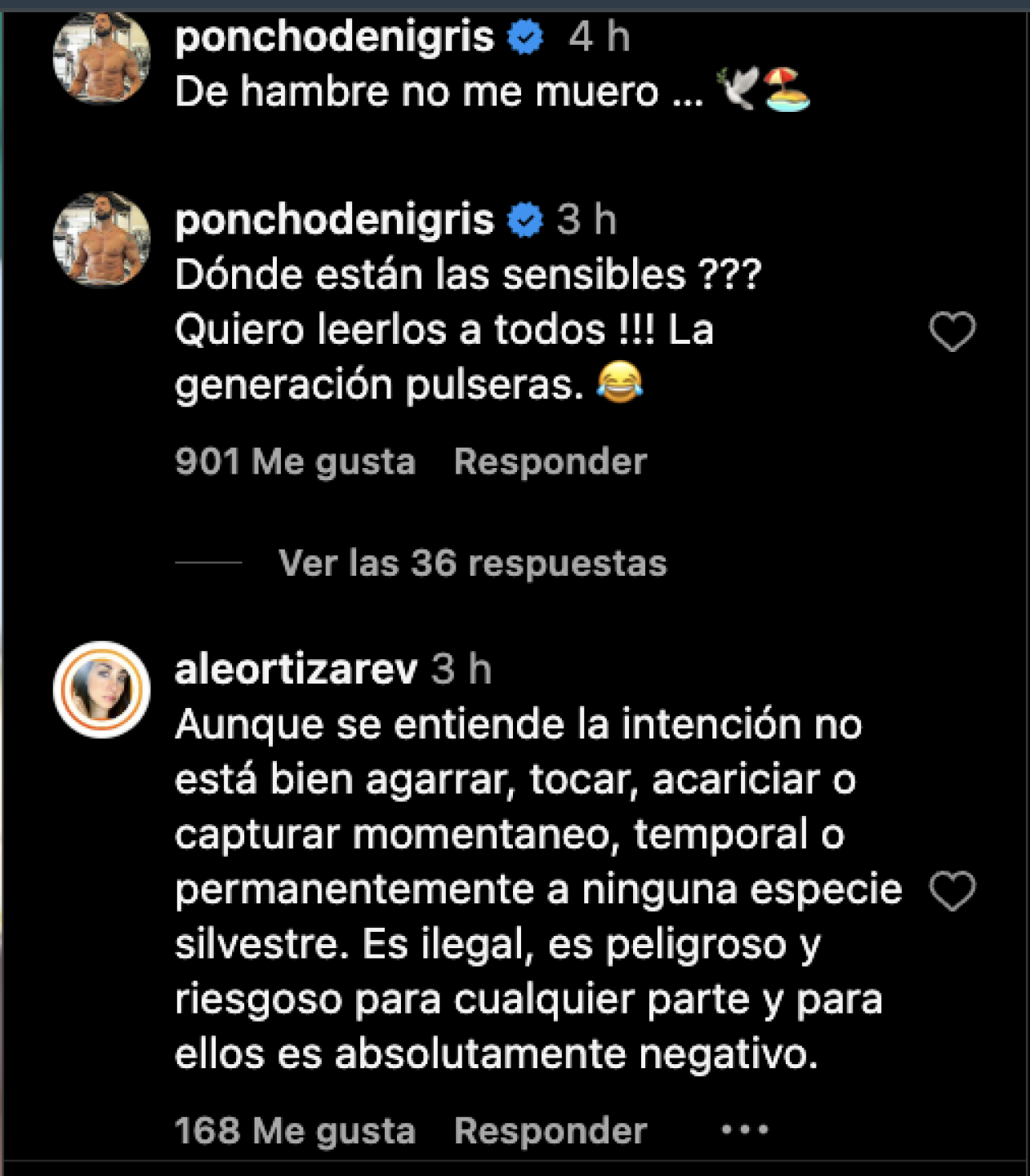Screen dimensions: 1030x1176
Task: Tap ponchodenigris avatar beside "De hambre no me muero"
Action: pos(101,57)
